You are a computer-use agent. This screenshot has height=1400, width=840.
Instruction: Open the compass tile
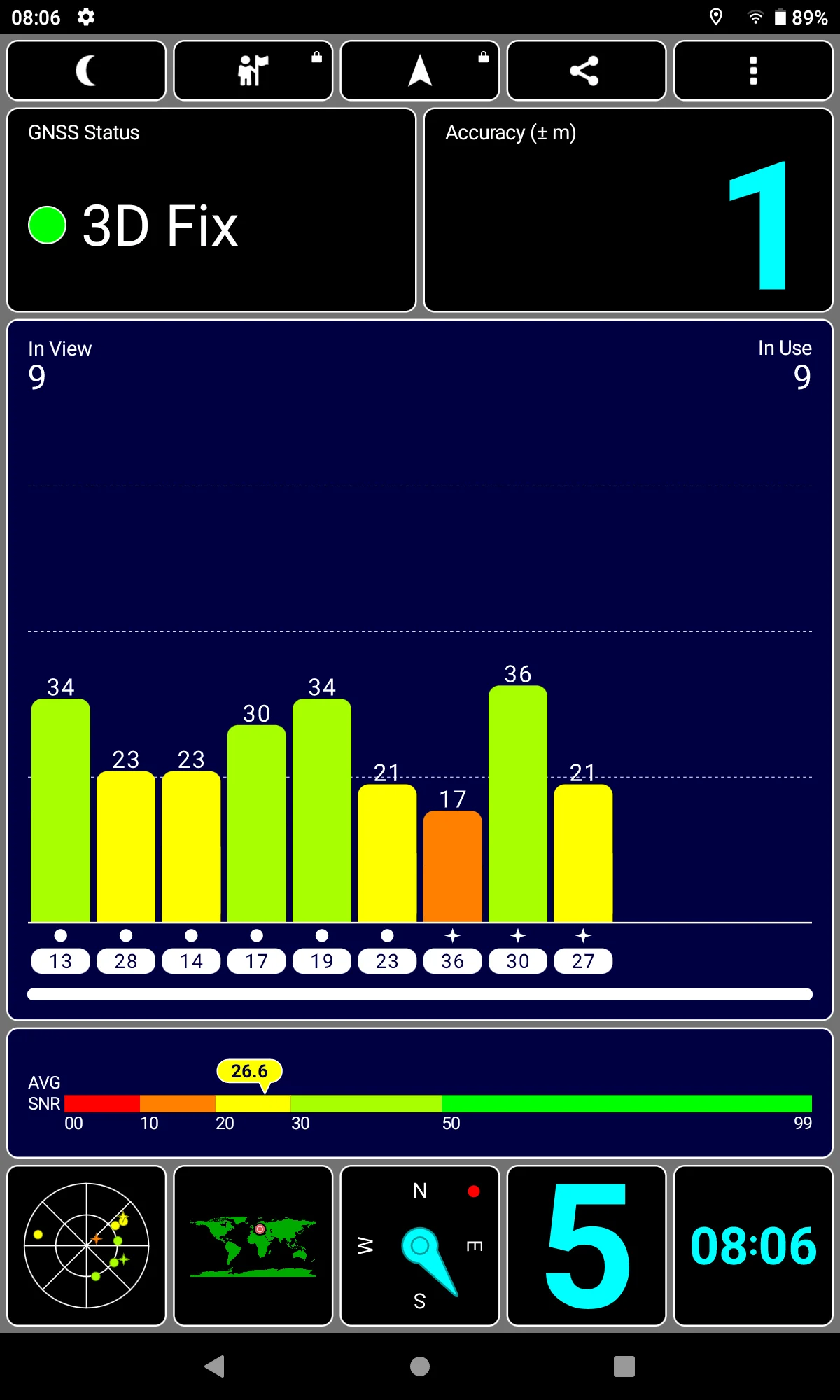(419, 1245)
